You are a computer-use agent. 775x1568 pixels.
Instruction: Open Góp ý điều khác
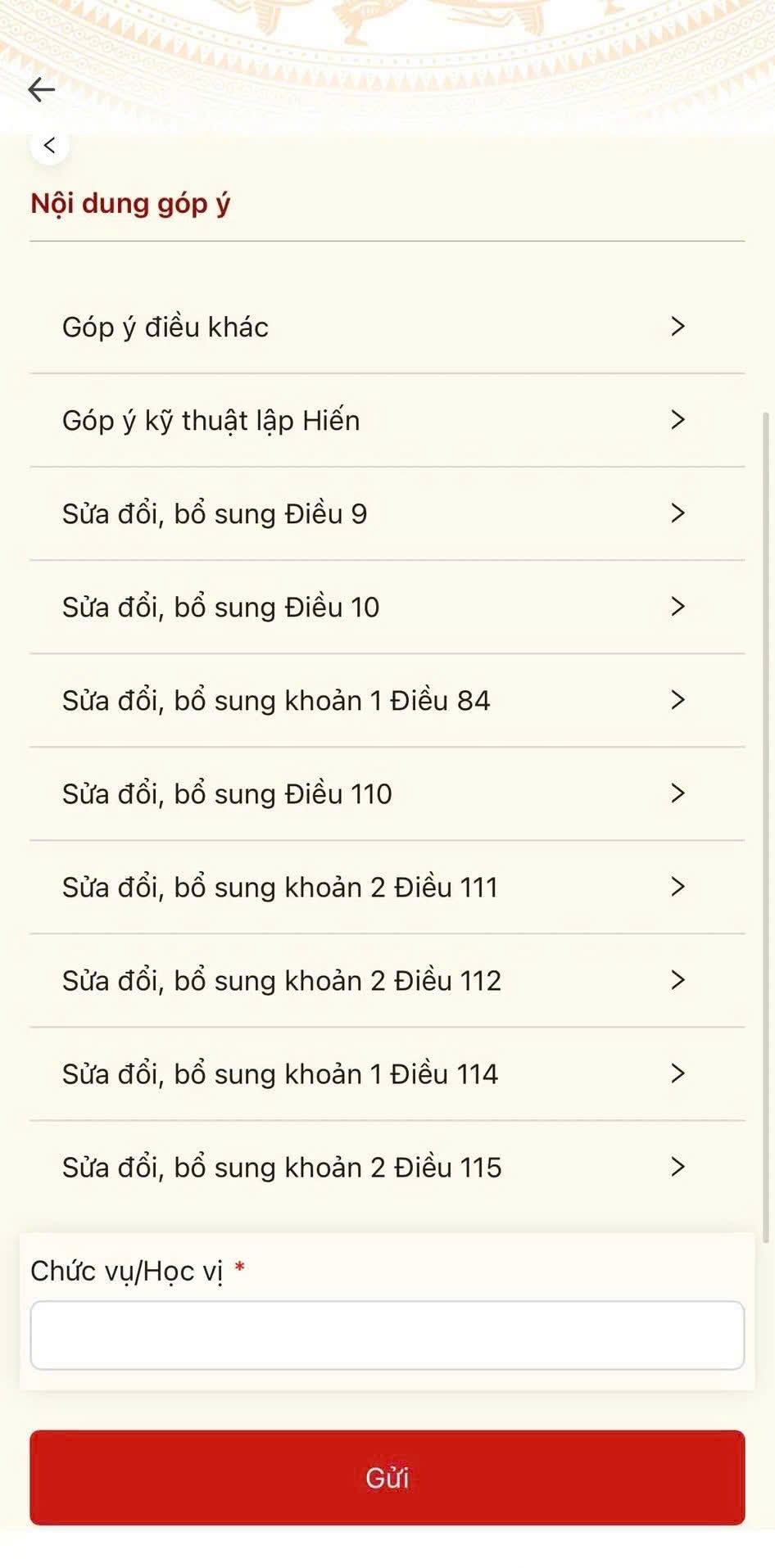pos(387,327)
